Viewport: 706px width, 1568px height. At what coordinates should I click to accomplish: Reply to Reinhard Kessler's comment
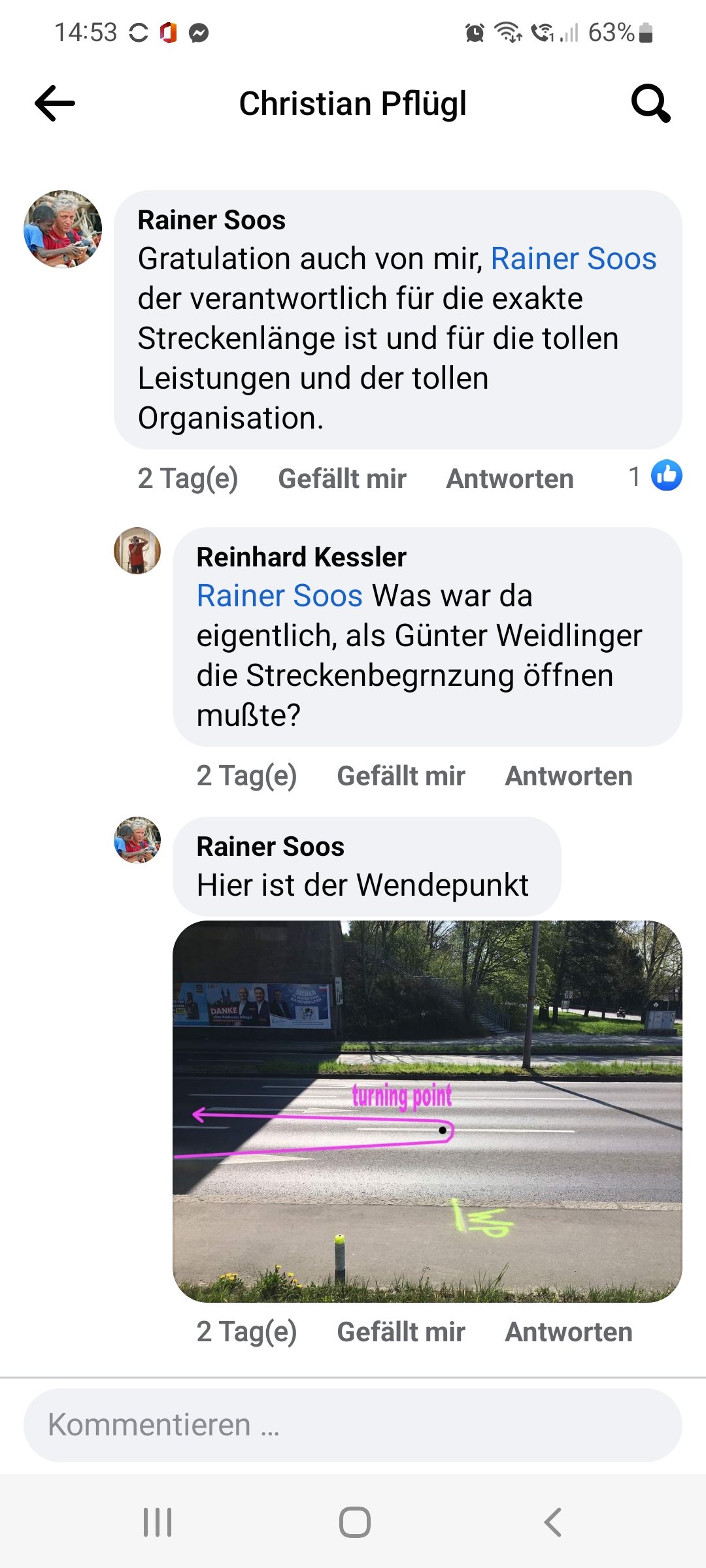click(569, 776)
